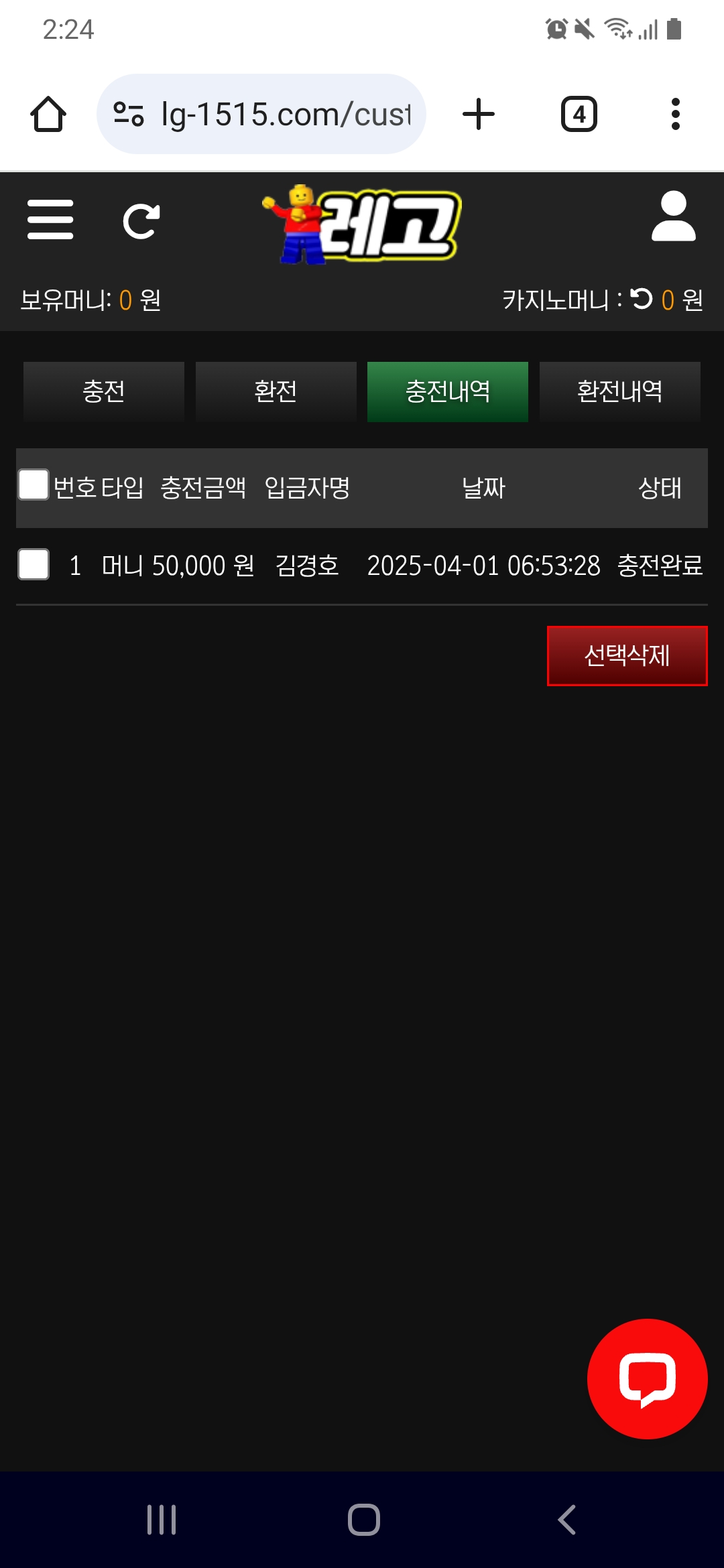Tap the 레고 logo to go home
The image size is (724, 1568).
(362, 224)
